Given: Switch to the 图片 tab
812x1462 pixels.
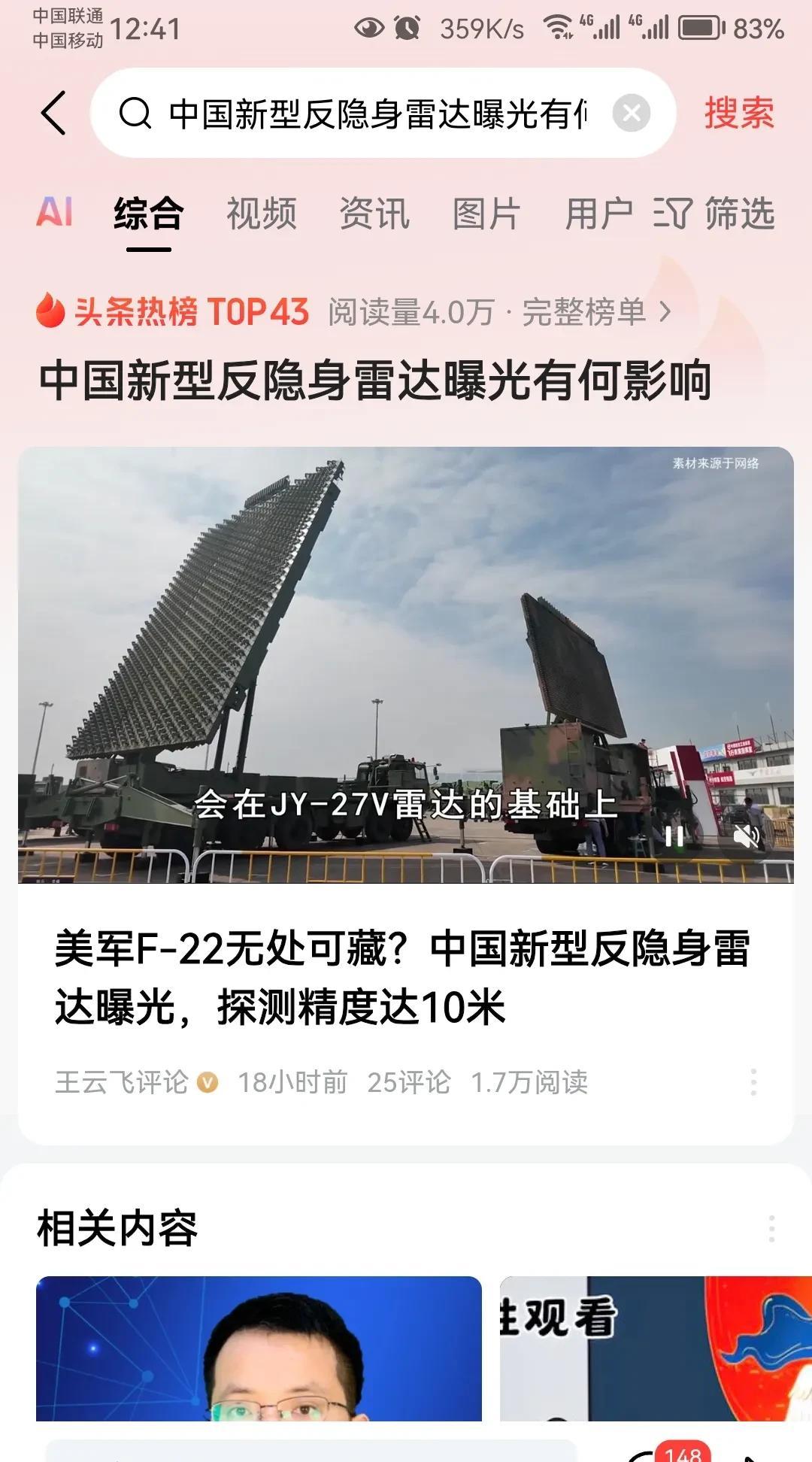Looking at the screenshot, I should click(486, 214).
